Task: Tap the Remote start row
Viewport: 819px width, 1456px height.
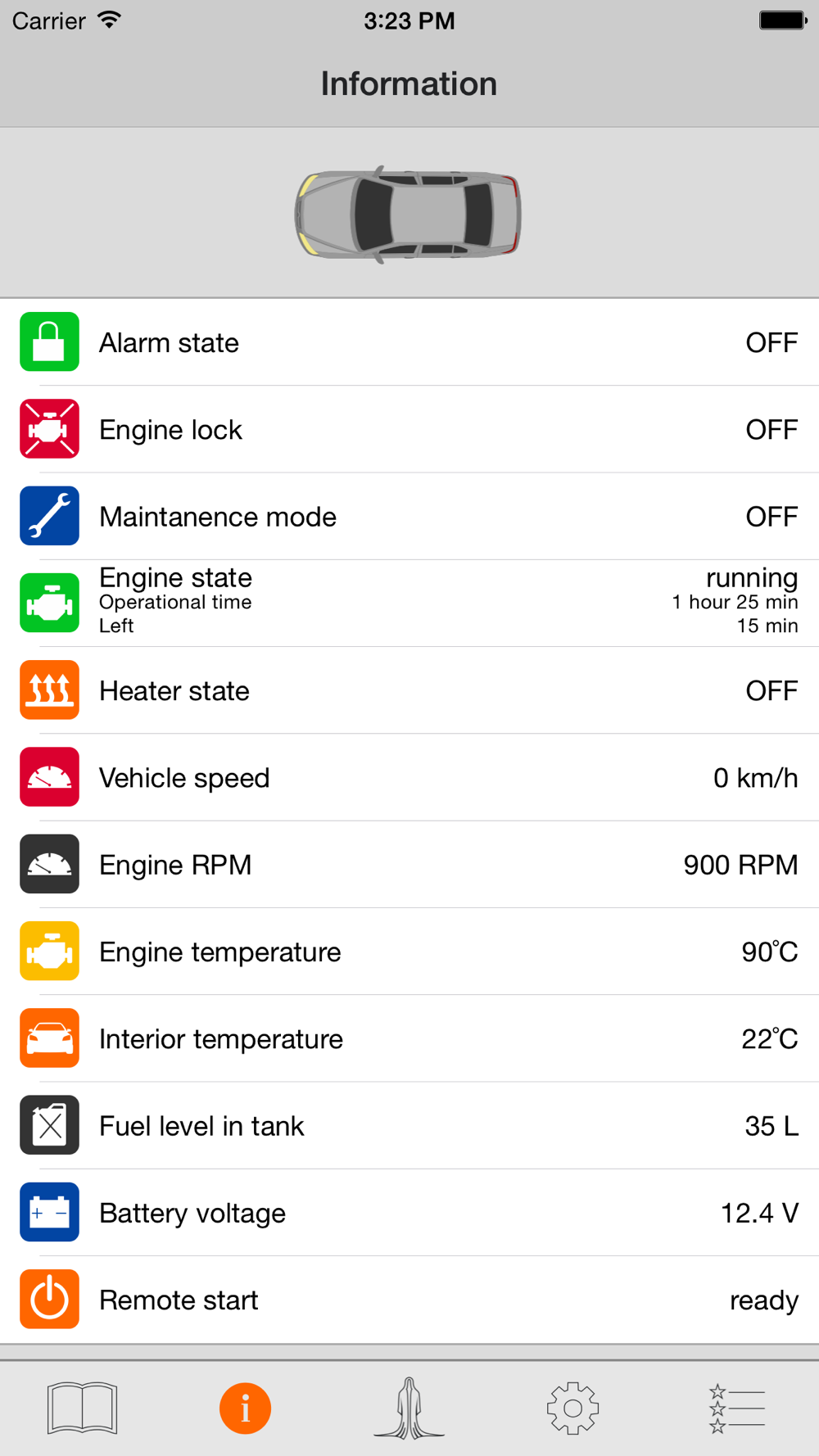Action: (x=409, y=1300)
